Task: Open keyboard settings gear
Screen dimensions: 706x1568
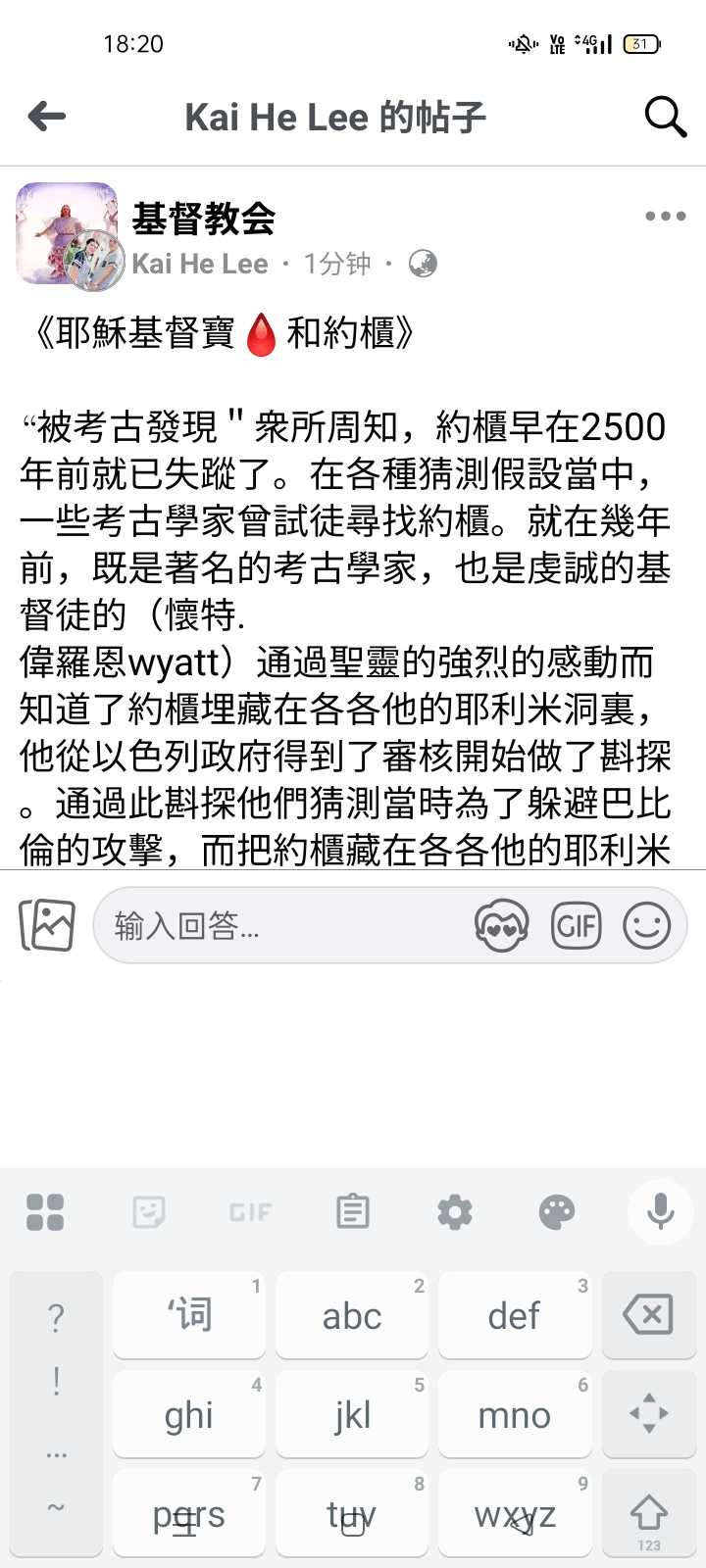Action: point(454,1212)
